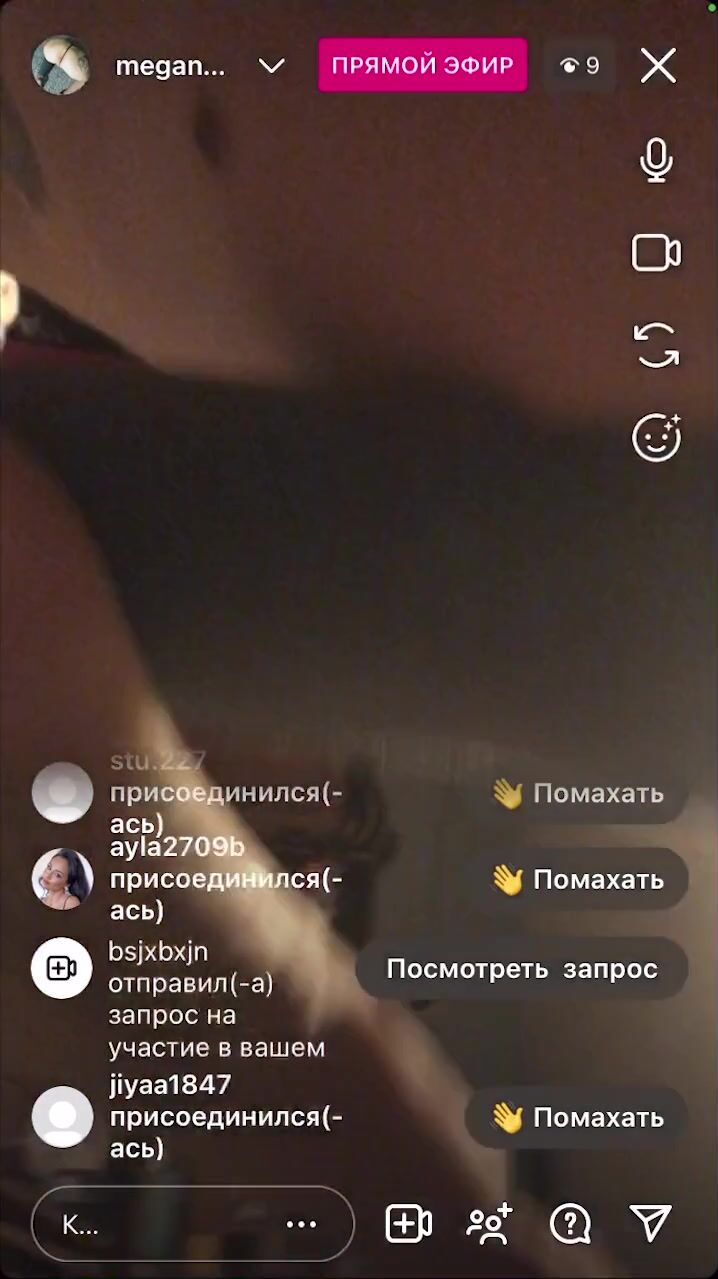Share the live via direct message
Viewport: 718px width, 1279px height.
click(650, 1222)
